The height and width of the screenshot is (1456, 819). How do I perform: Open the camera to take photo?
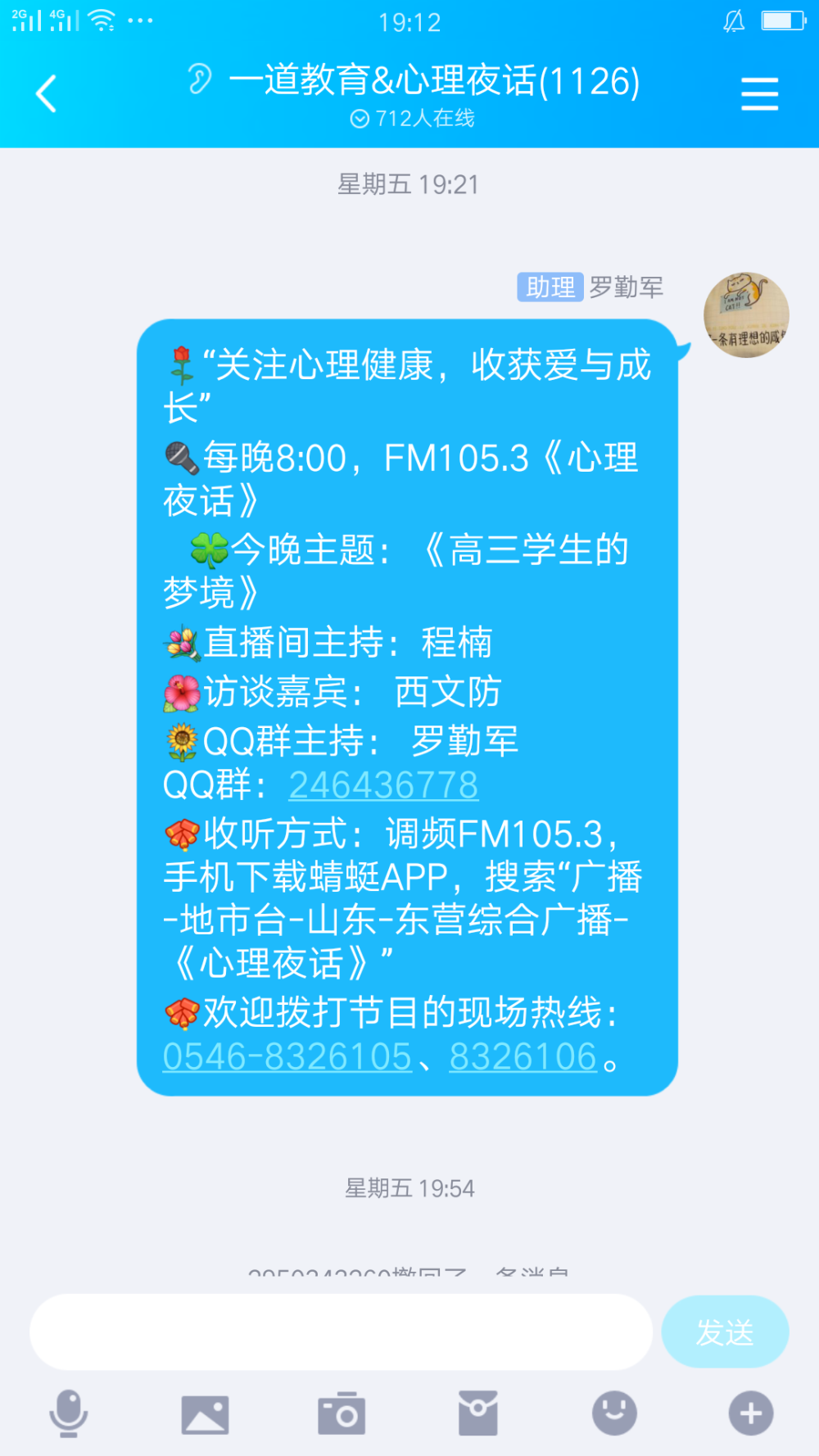click(342, 1413)
